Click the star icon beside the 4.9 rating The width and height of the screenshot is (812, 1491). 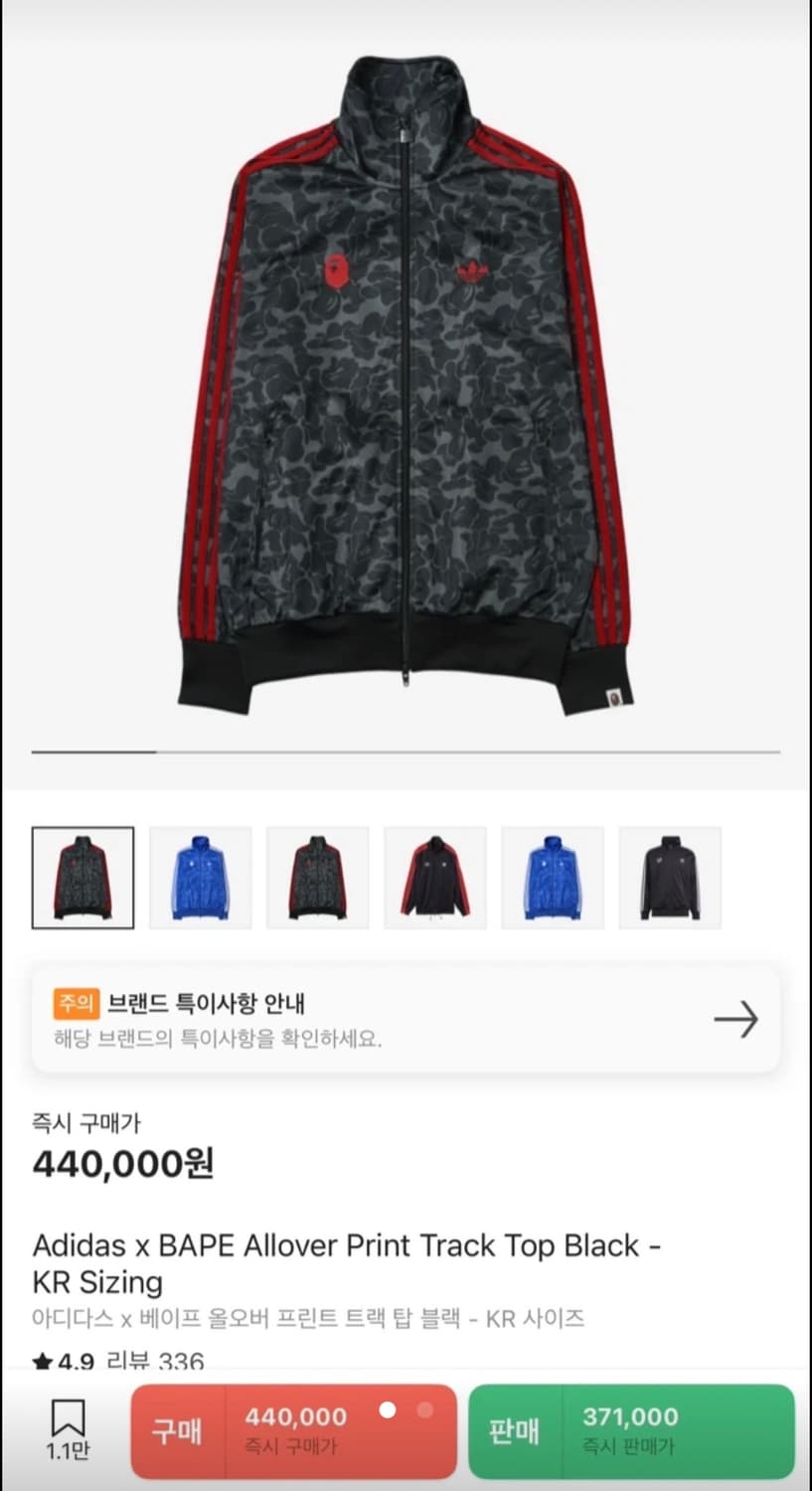pyautogui.click(x=40, y=1363)
